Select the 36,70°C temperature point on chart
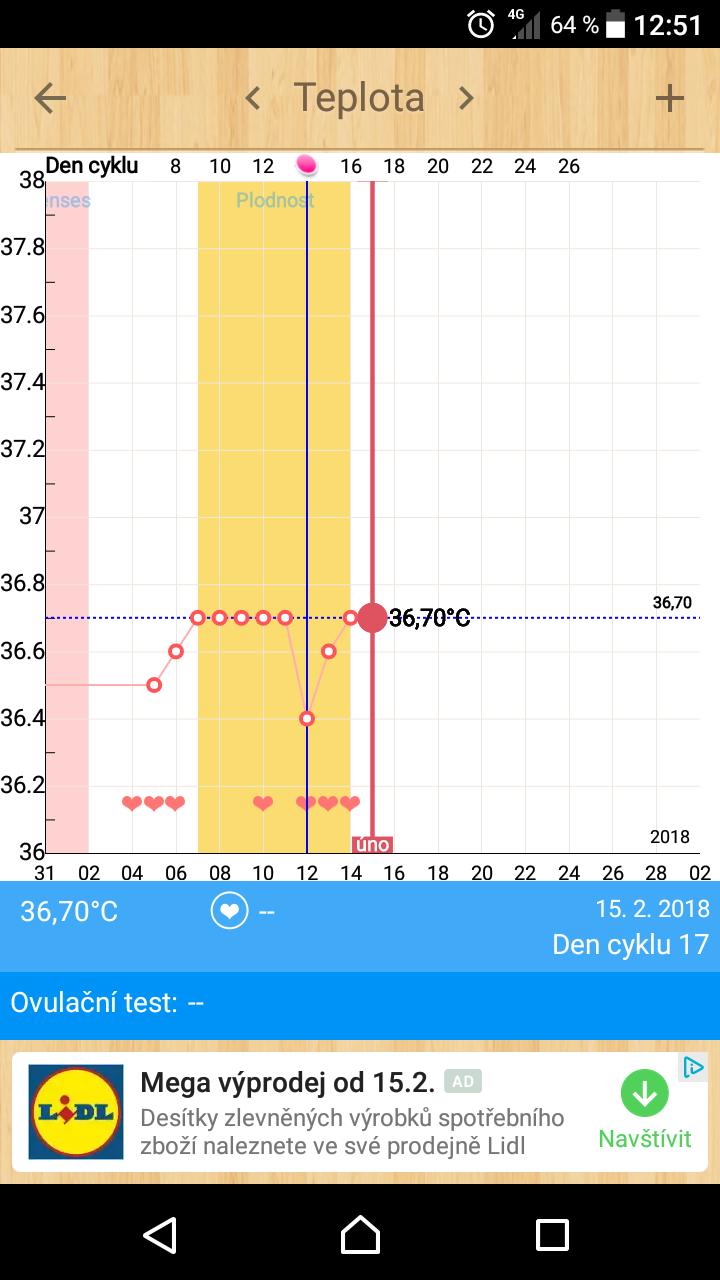The height and width of the screenshot is (1280, 720). 372,618
